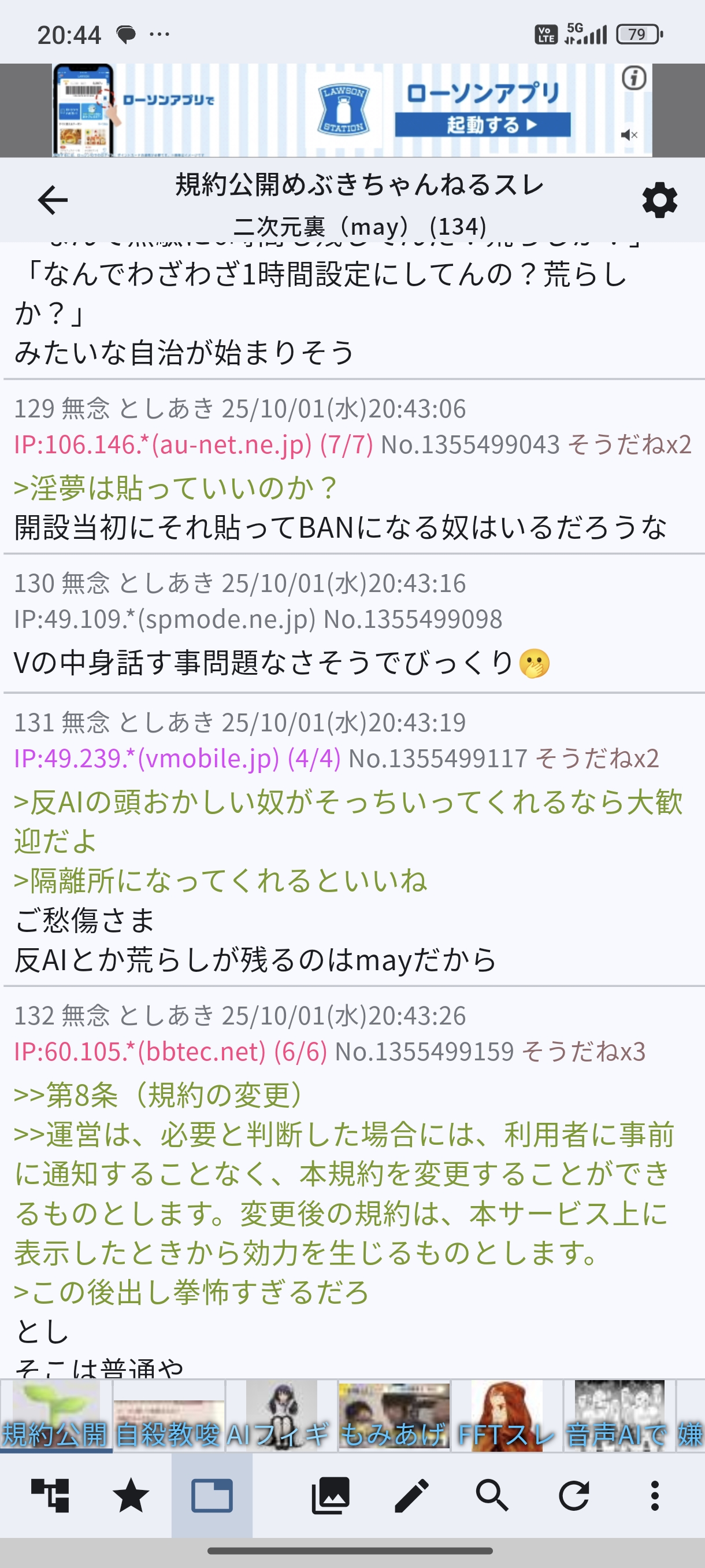Viewport: 705px width, 1568px height.
Task: Switch to the 規約公開 thread tab
Action: coord(56,1416)
